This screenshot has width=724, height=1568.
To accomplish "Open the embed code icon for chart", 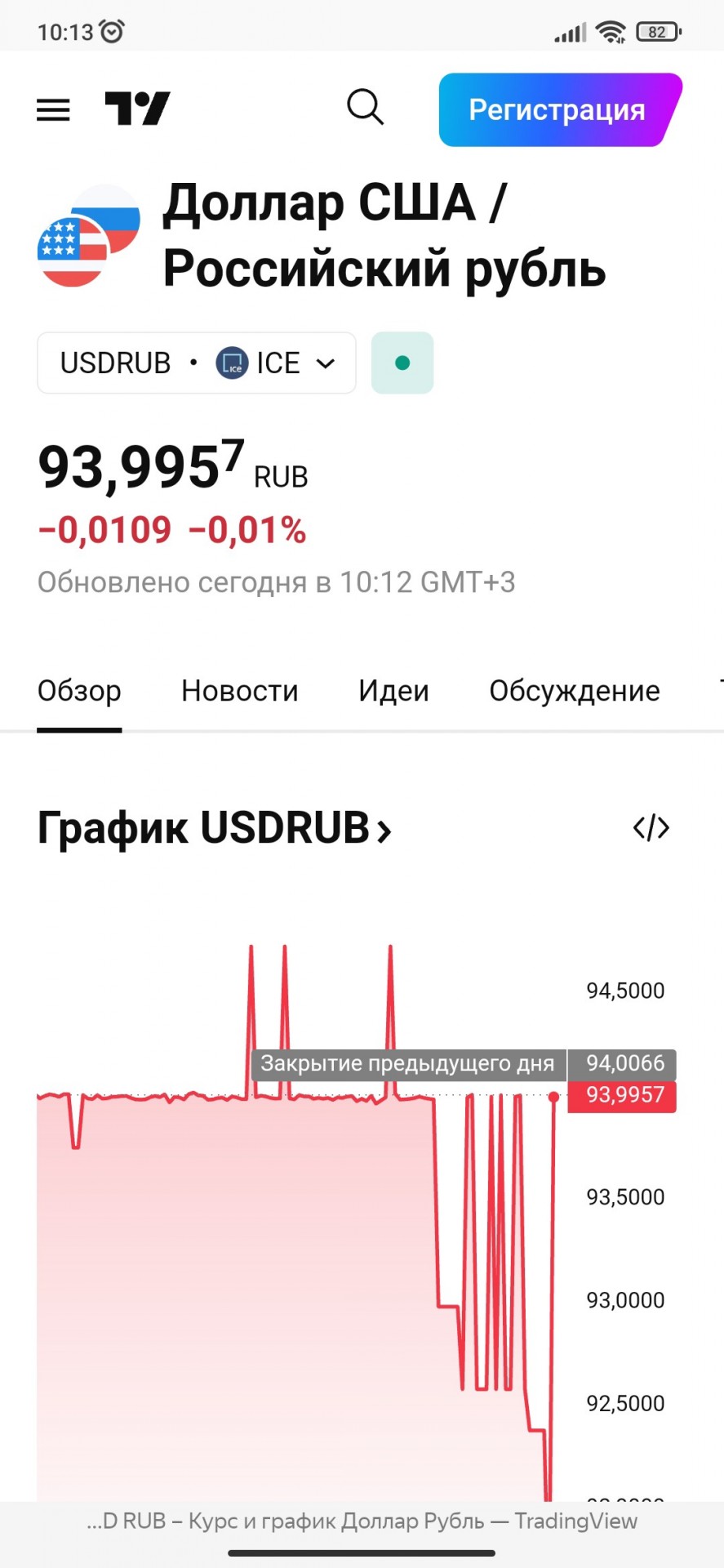I will [651, 828].
